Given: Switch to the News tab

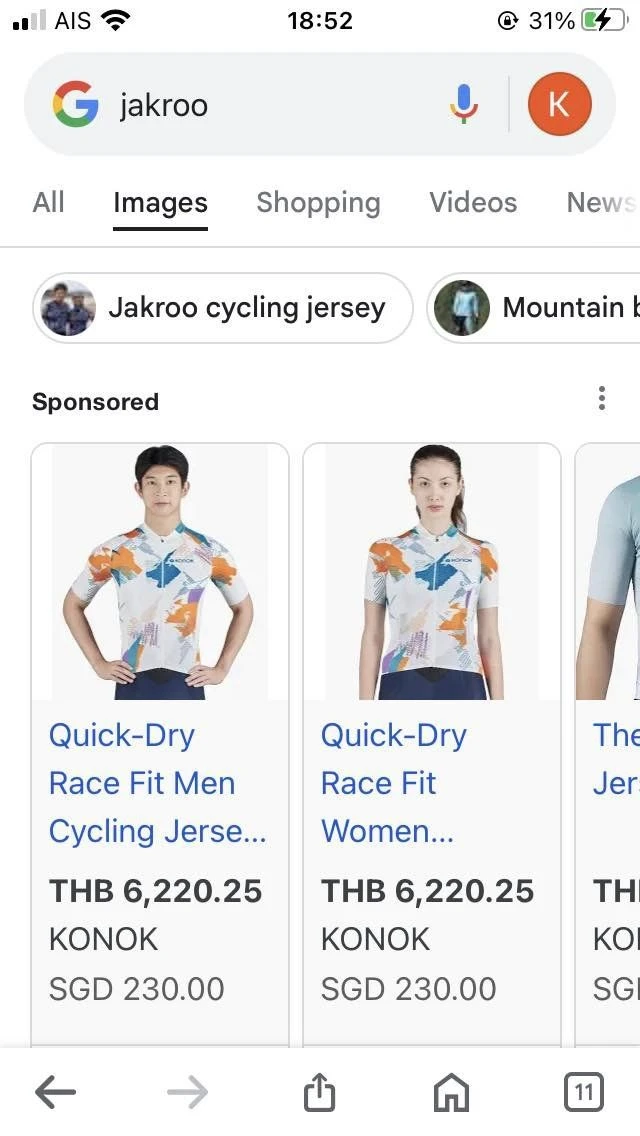Looking at the screenshot, I should click(600, 202).
